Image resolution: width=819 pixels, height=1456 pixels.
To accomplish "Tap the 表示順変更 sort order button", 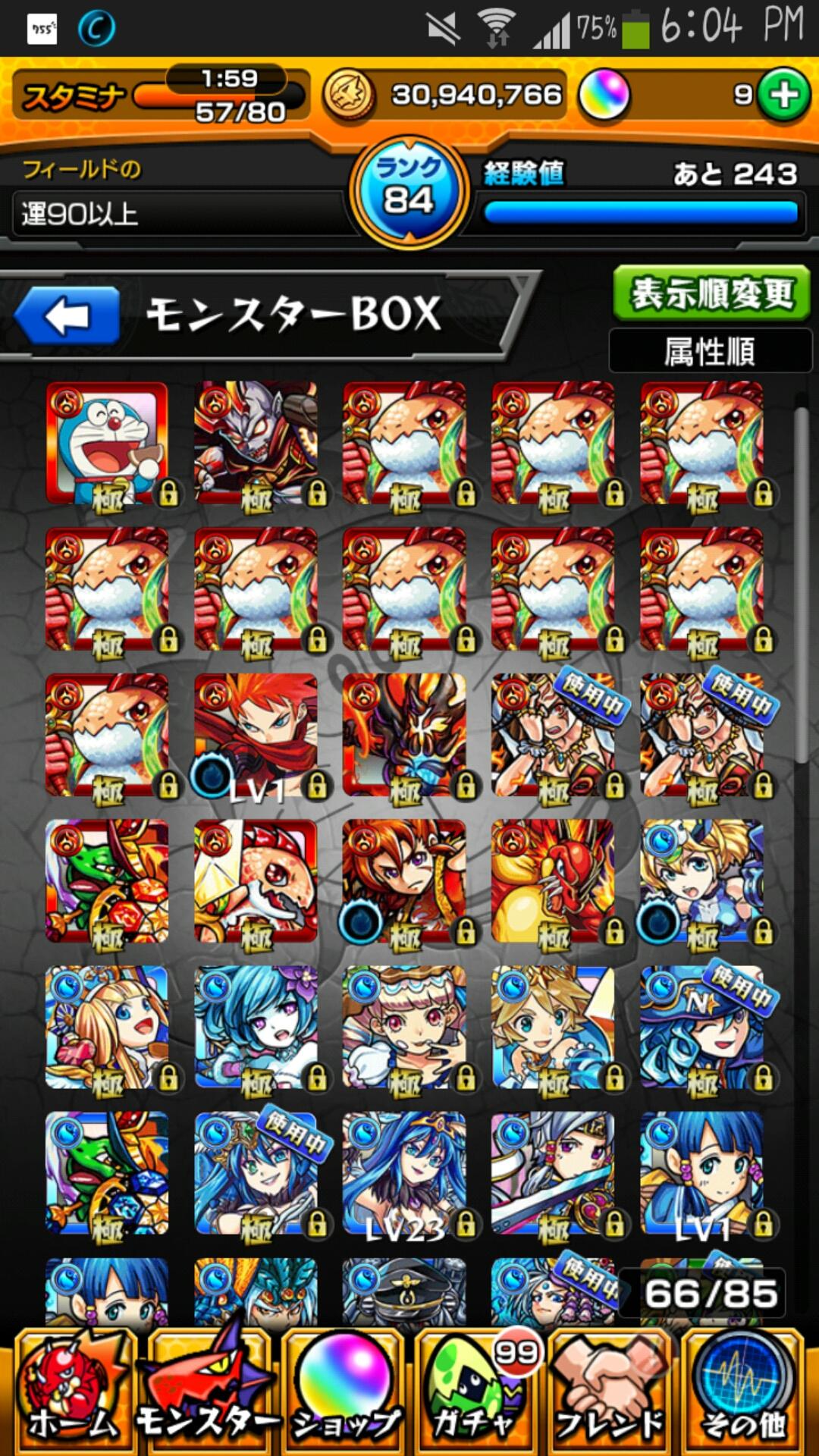I will (x=711, y=293).
